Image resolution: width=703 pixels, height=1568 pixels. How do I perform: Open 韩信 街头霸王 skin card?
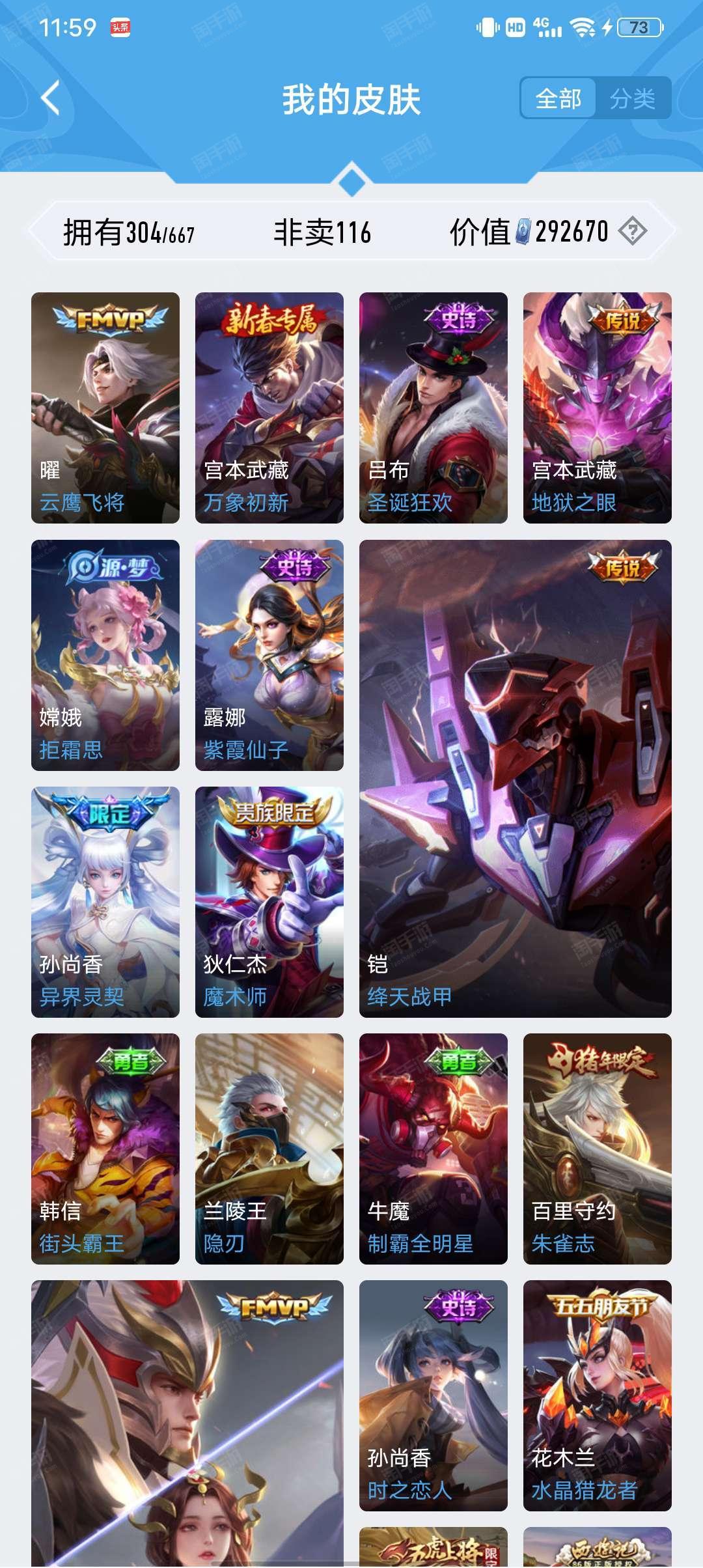(105, 1149)
